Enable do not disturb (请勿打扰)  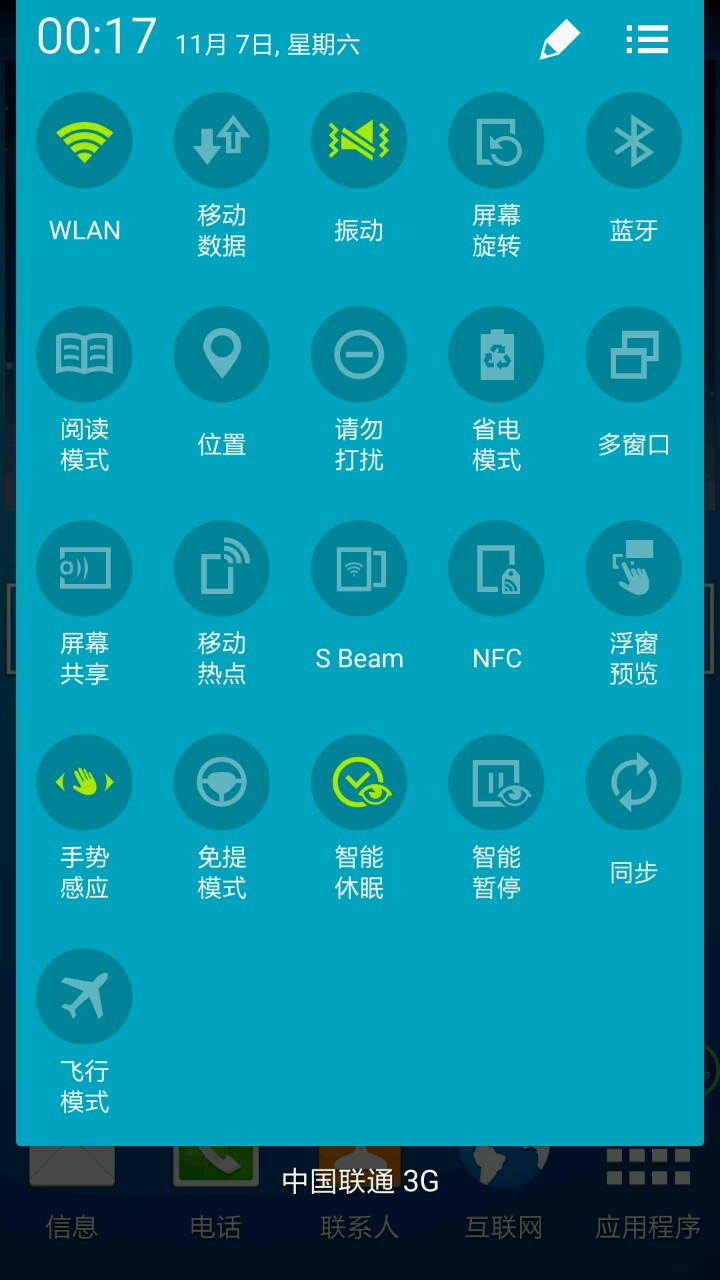[359, 355]
